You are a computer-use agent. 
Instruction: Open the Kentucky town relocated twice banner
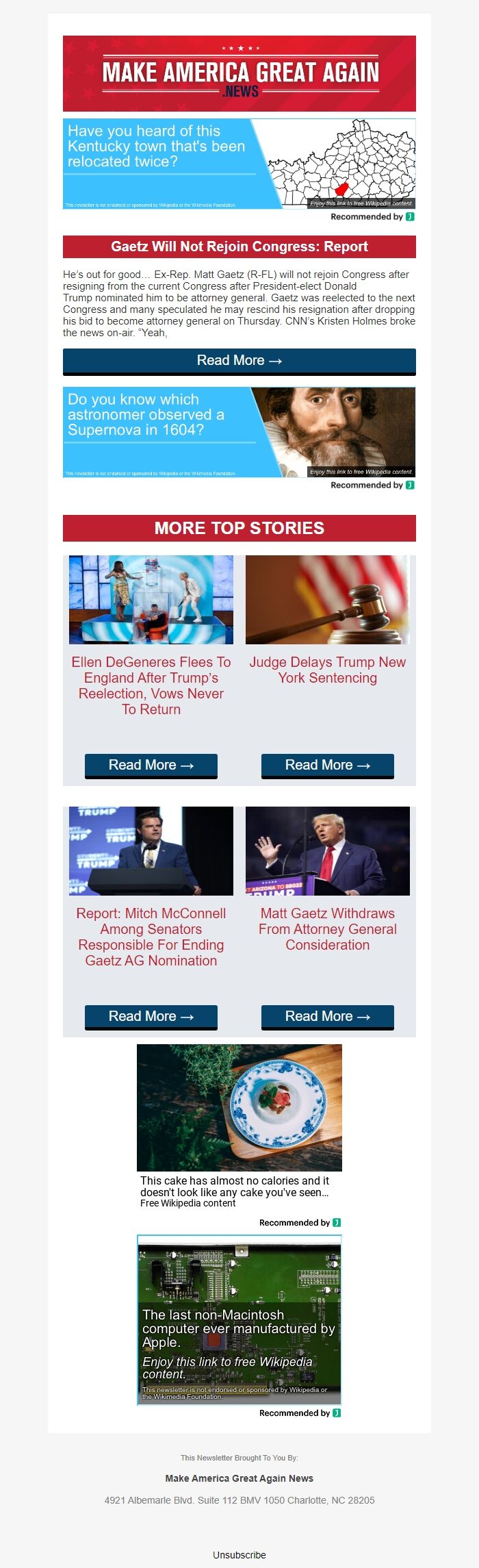[x=239, y=164]
